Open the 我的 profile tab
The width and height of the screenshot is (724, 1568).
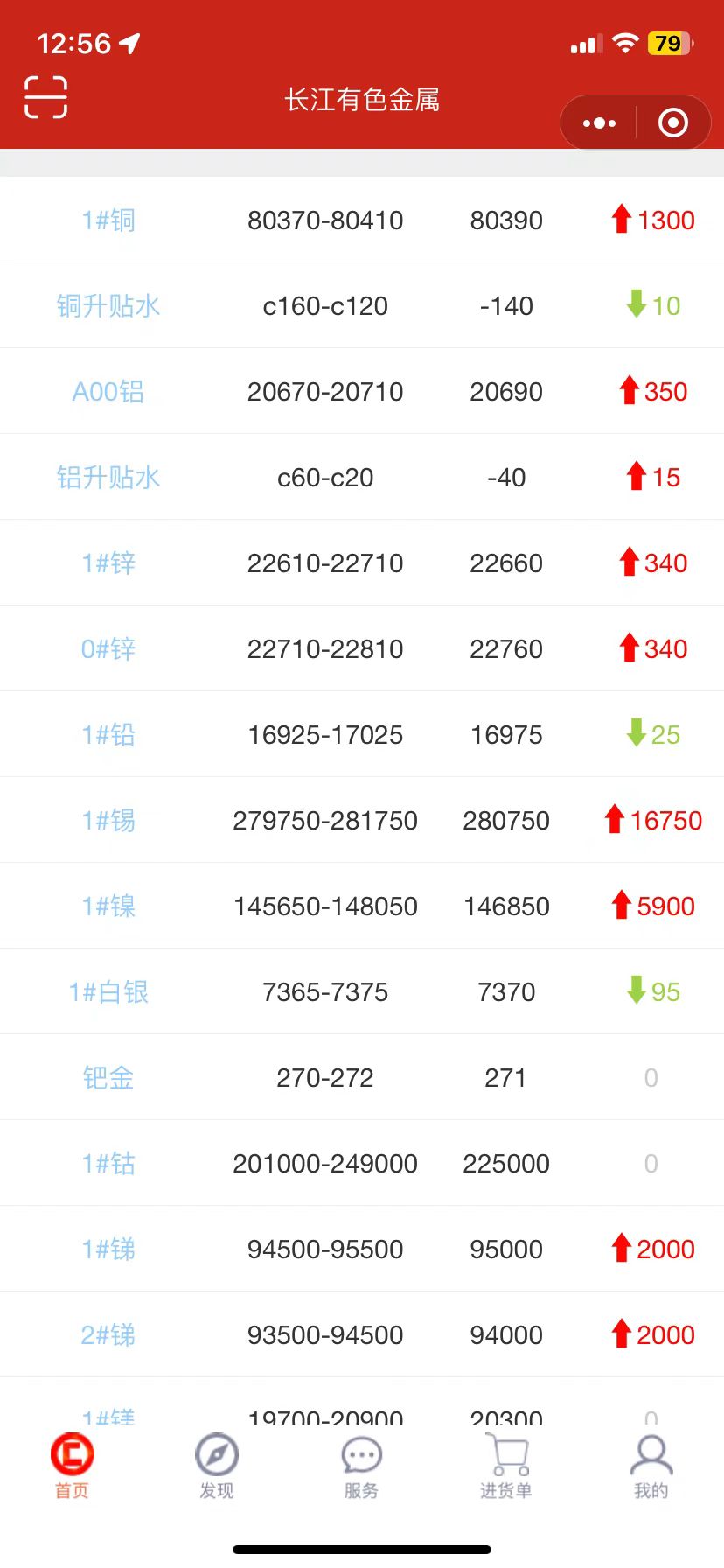(651, 1465)
